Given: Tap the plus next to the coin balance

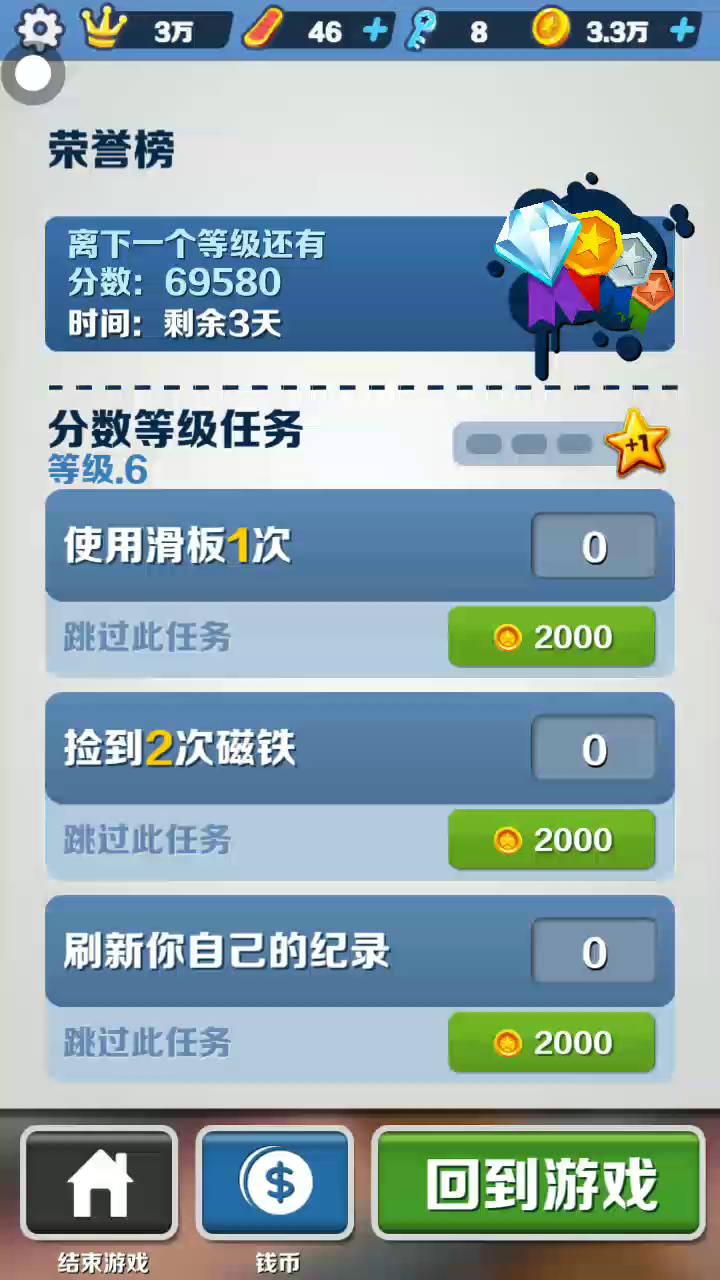Looking at the screenshot, I should (x=683, y=31).
